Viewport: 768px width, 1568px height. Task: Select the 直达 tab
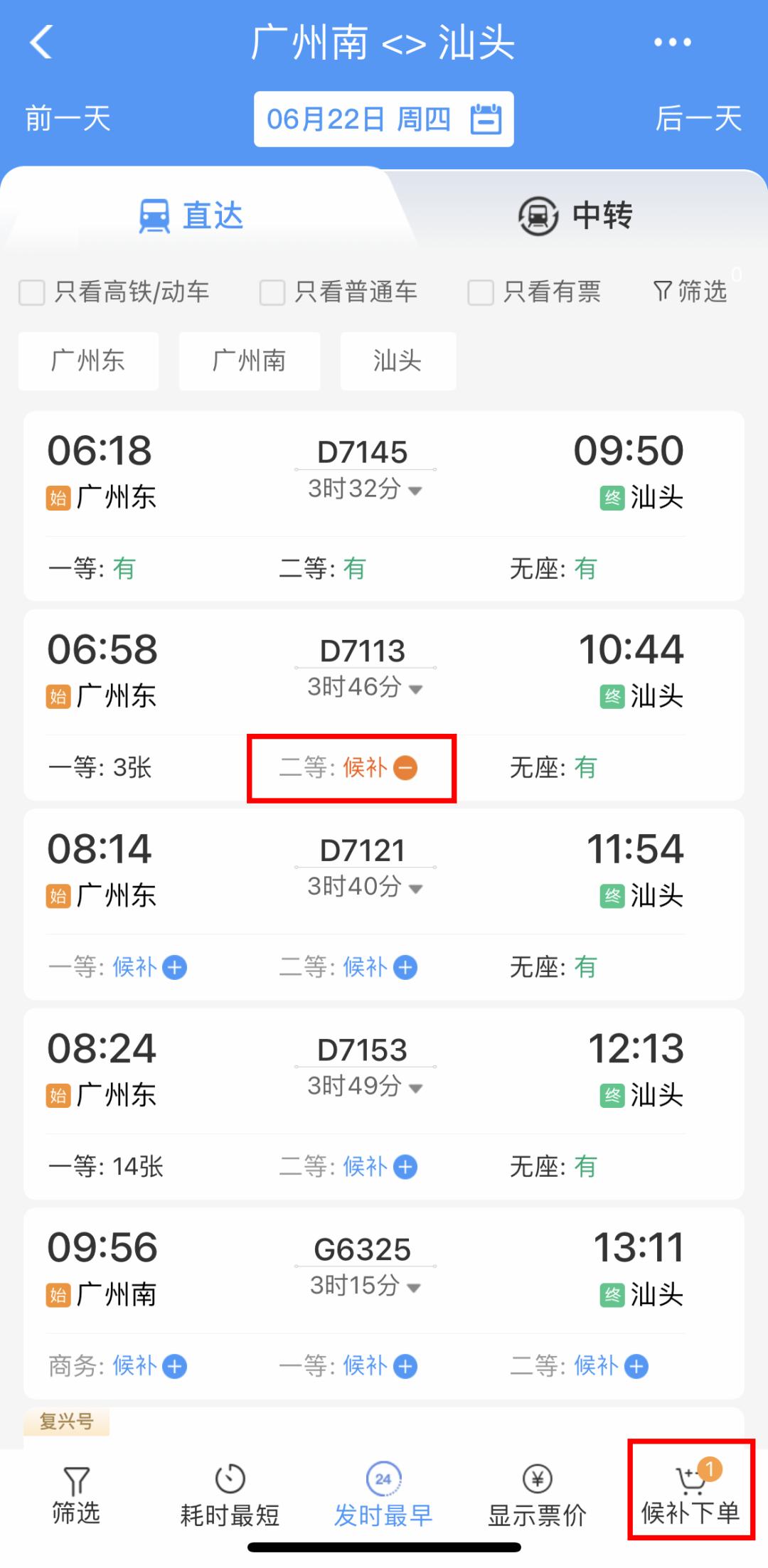point(192,215)
